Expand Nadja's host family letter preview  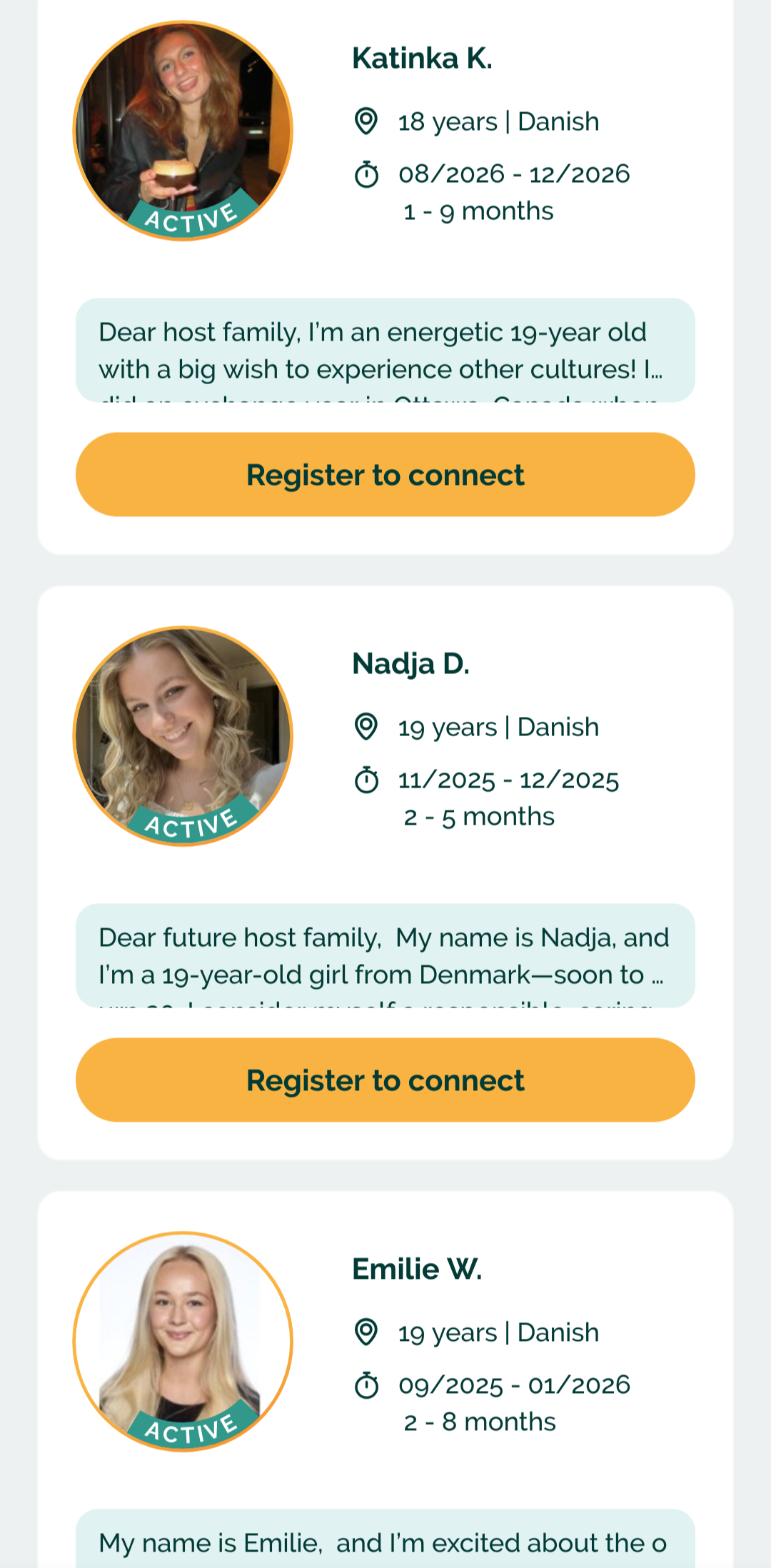point(385,955)
